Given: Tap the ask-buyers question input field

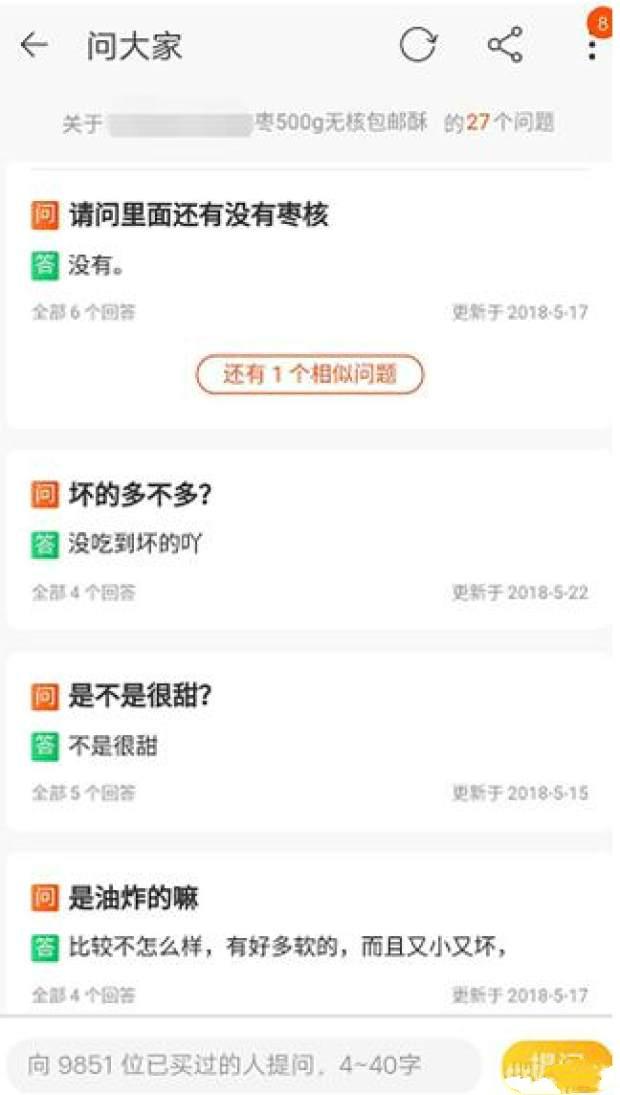Looking at the screenshot, I should [240, 1065].
